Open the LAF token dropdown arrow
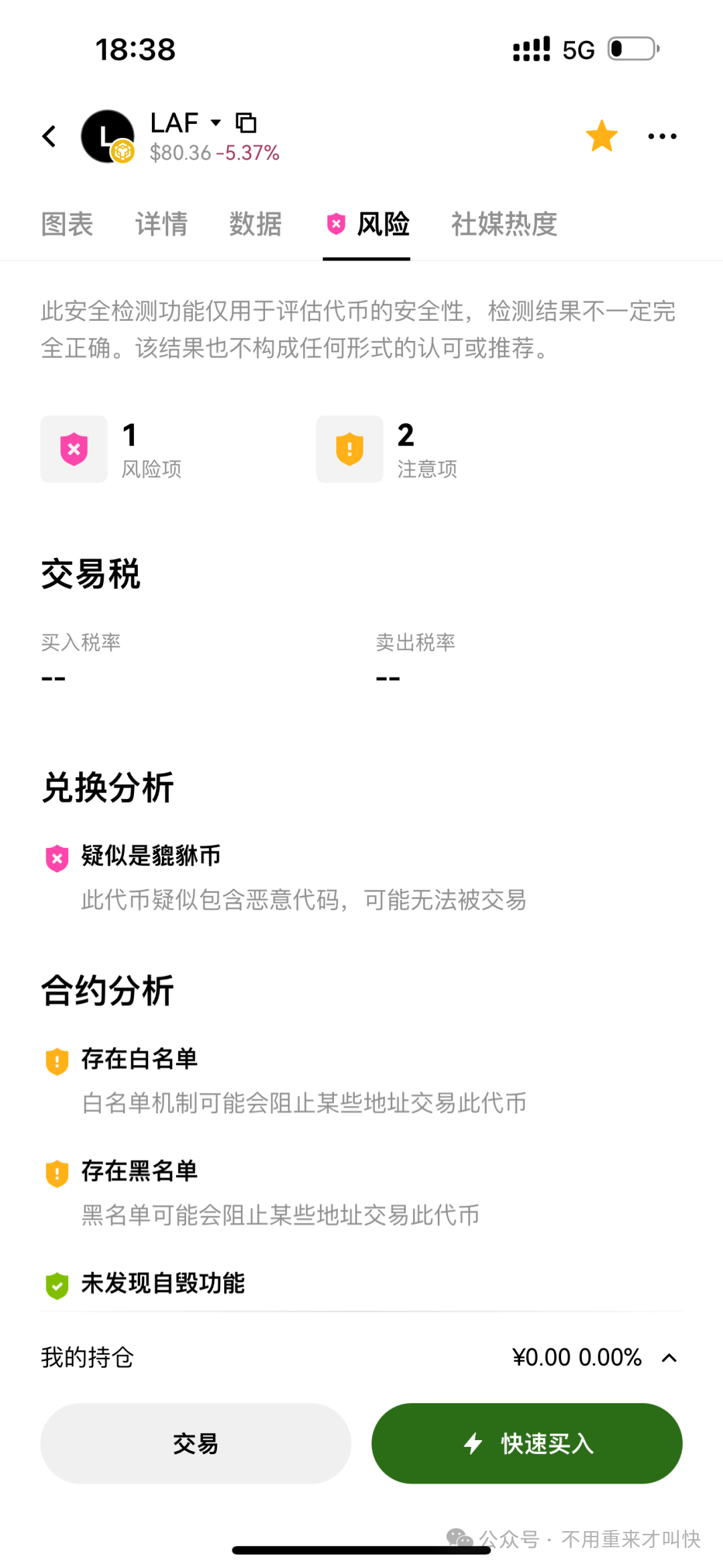The width and height of the screenshot is (723, 1568). (216, 123)
